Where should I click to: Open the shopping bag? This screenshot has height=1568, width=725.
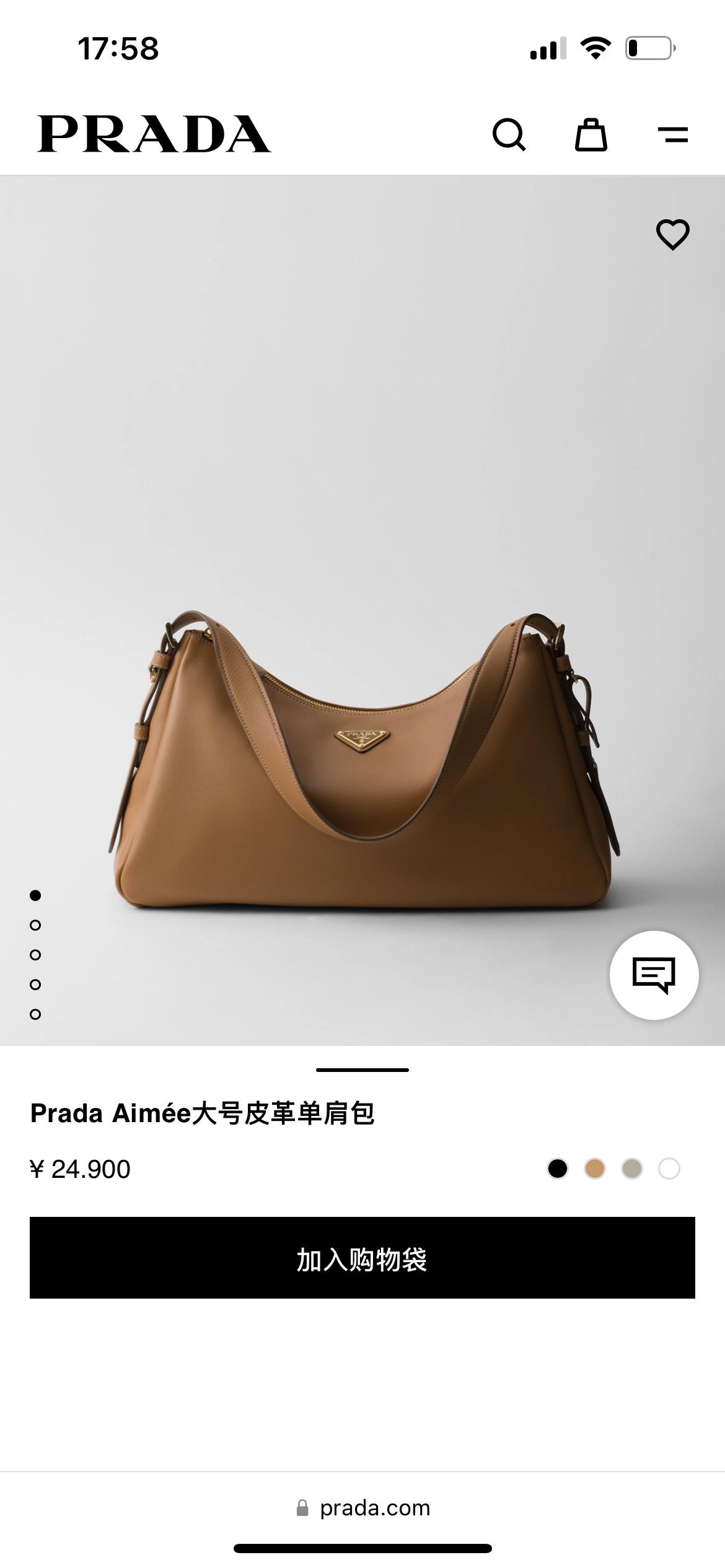coord(591,134)
